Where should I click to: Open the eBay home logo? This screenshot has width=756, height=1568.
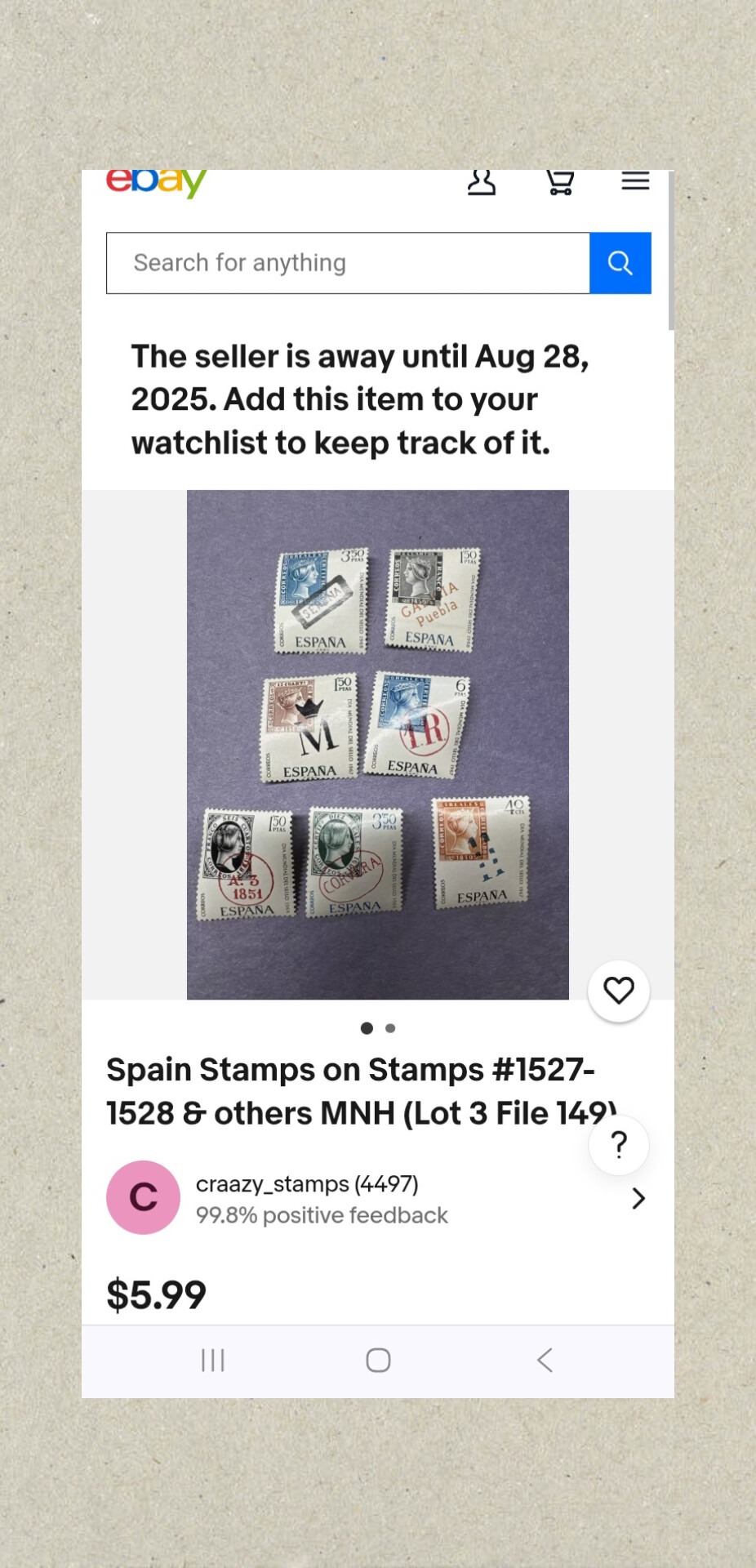[156, 183]
